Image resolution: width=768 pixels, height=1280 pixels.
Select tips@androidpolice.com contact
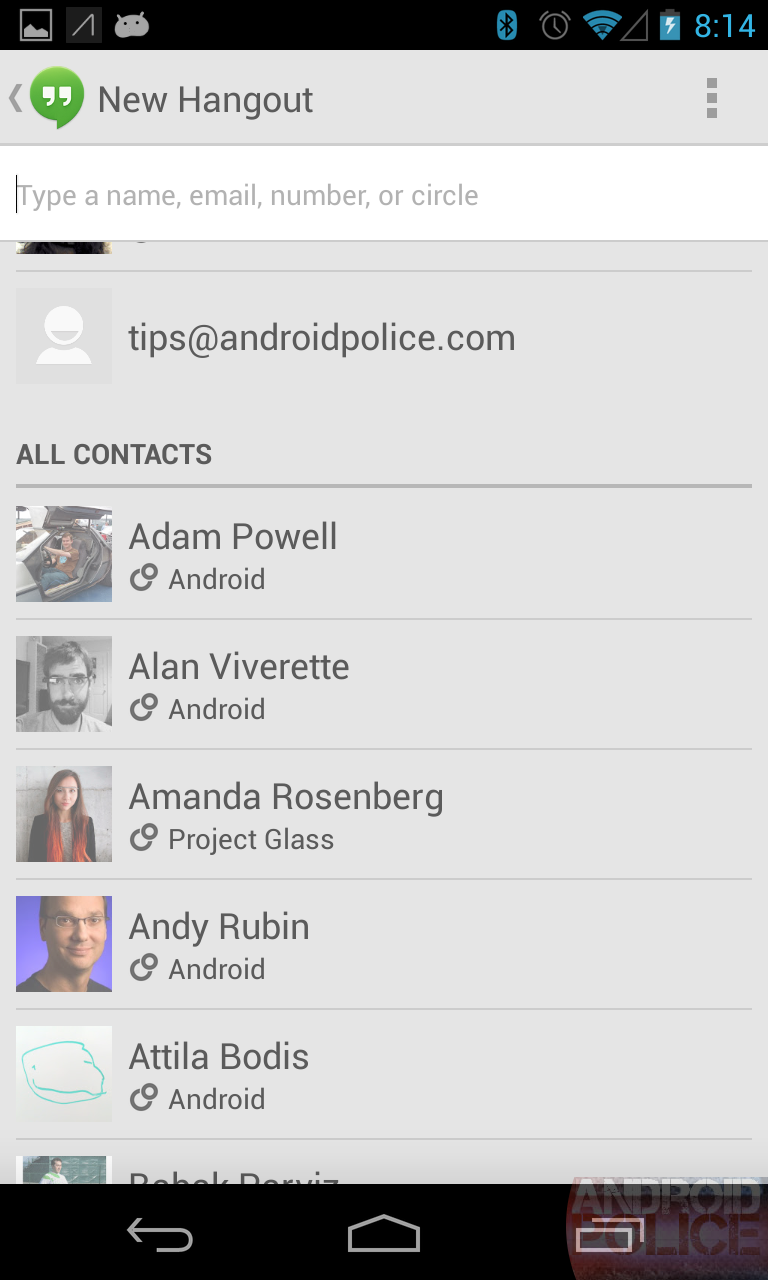322,338
